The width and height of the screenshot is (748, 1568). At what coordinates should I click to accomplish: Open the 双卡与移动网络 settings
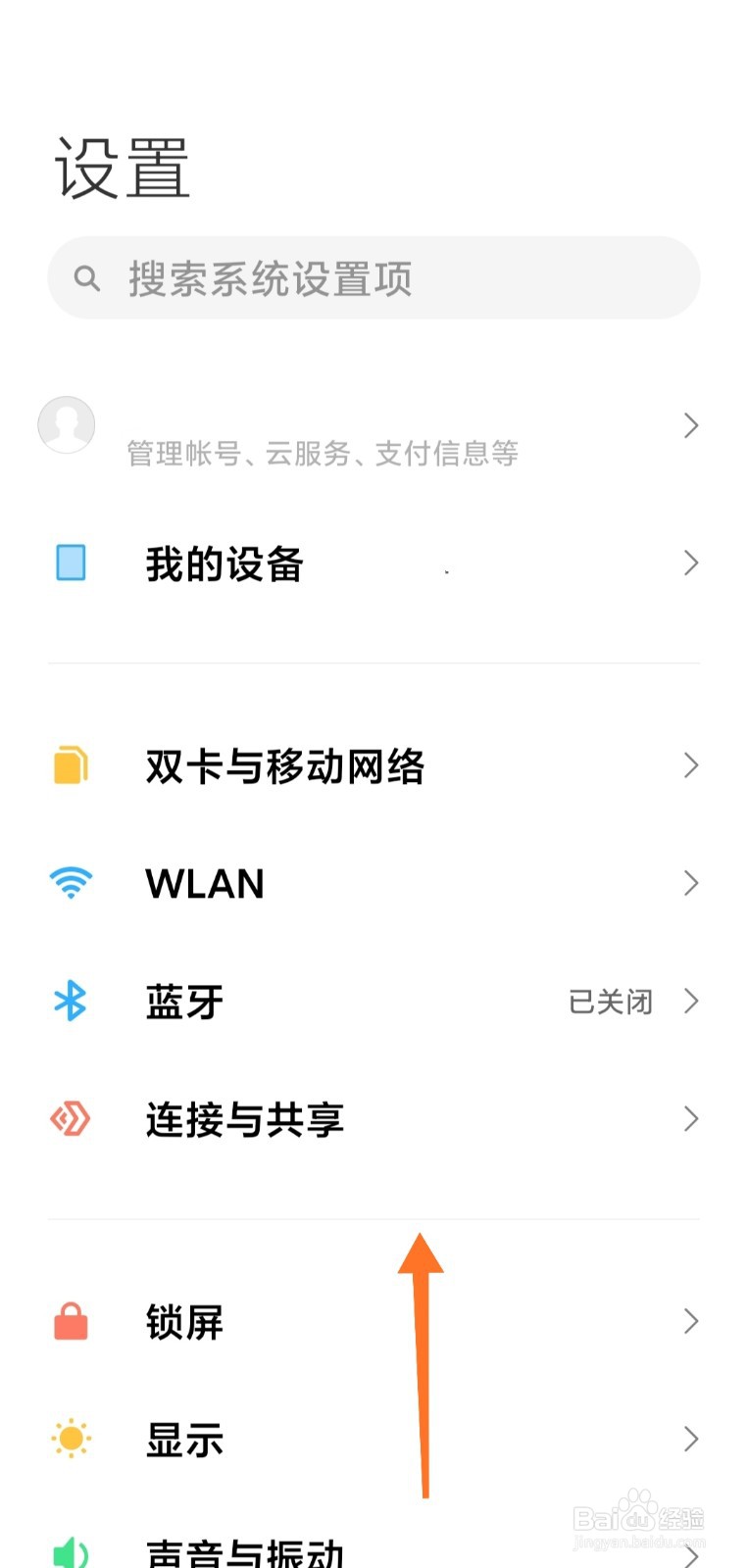(x=373, y=765)
